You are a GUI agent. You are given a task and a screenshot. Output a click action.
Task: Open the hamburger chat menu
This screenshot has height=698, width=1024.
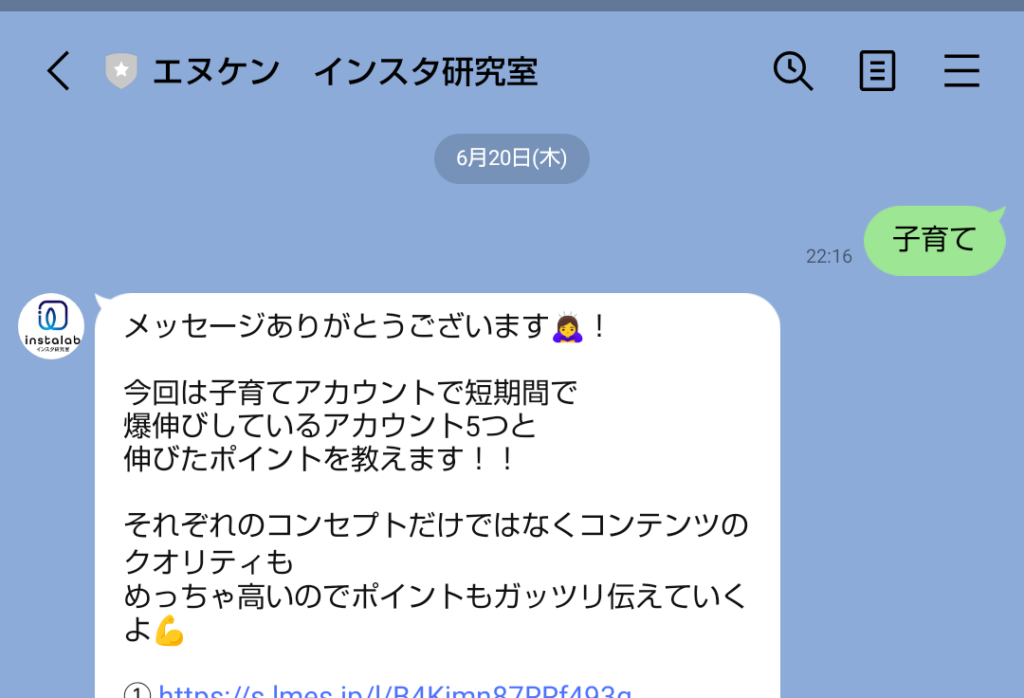(961, 72)
